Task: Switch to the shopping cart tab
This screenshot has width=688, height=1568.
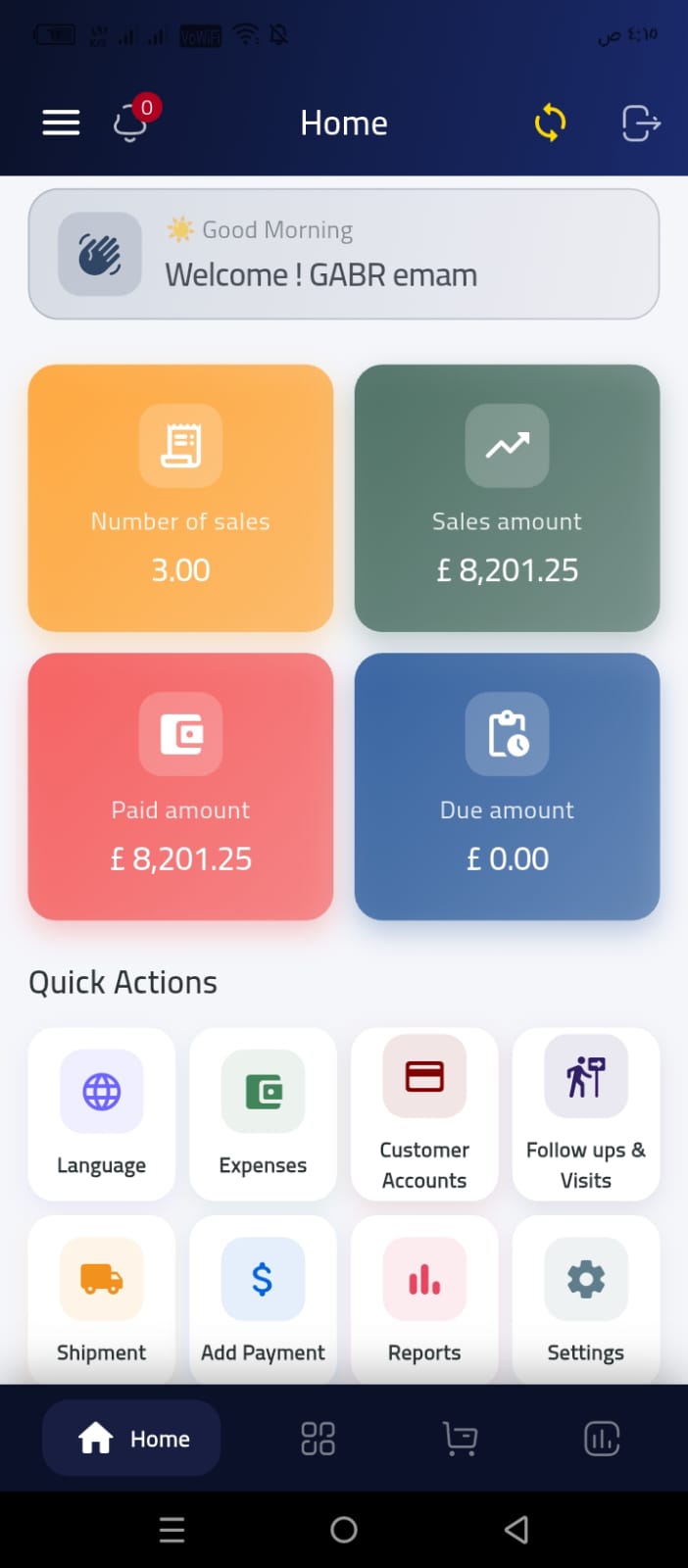Action: coord(460,1439)
